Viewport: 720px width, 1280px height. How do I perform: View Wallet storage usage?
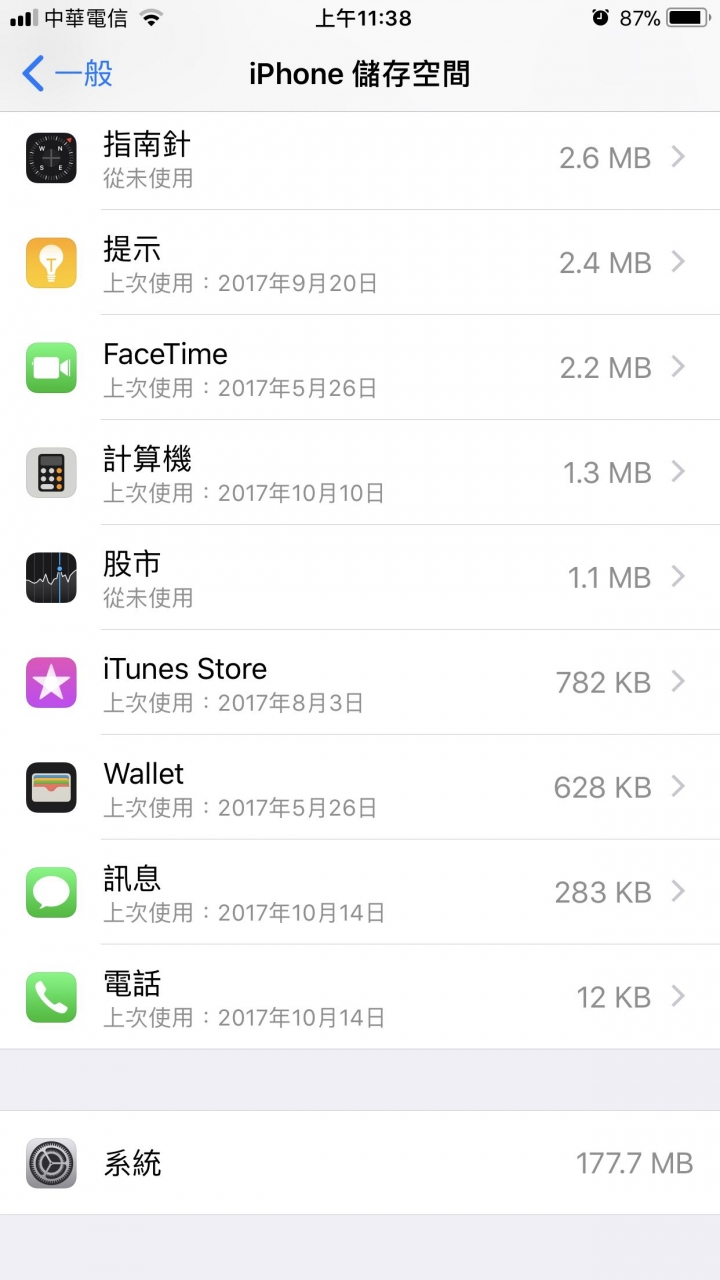360,788
